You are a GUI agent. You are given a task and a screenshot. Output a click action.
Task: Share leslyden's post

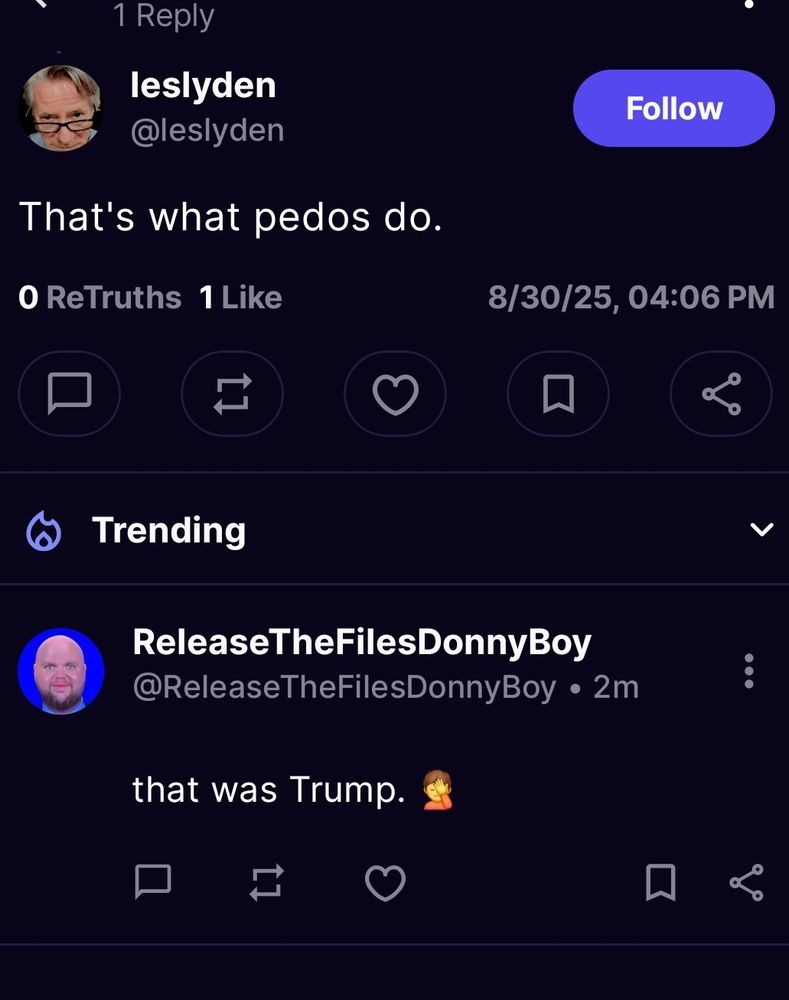721,394
